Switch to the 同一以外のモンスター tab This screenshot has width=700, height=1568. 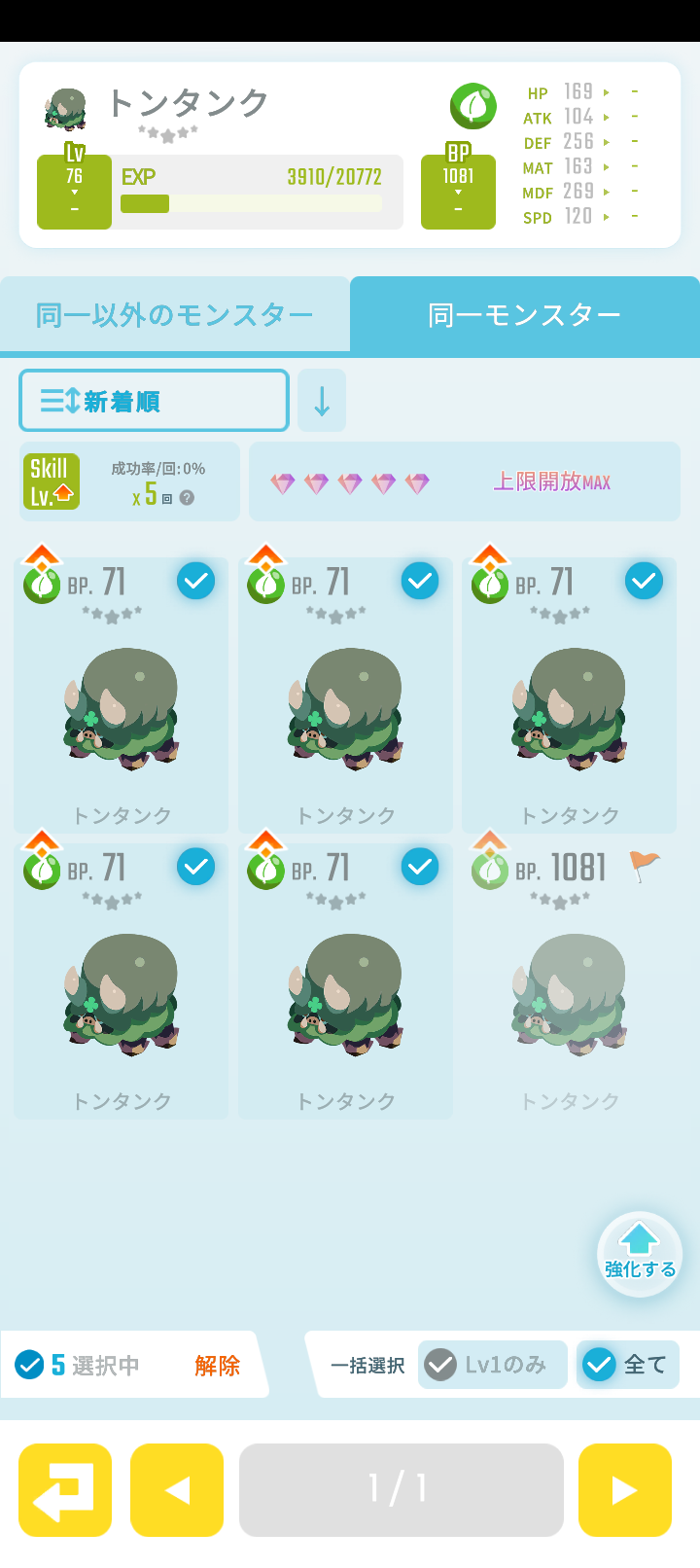[175, 314]
